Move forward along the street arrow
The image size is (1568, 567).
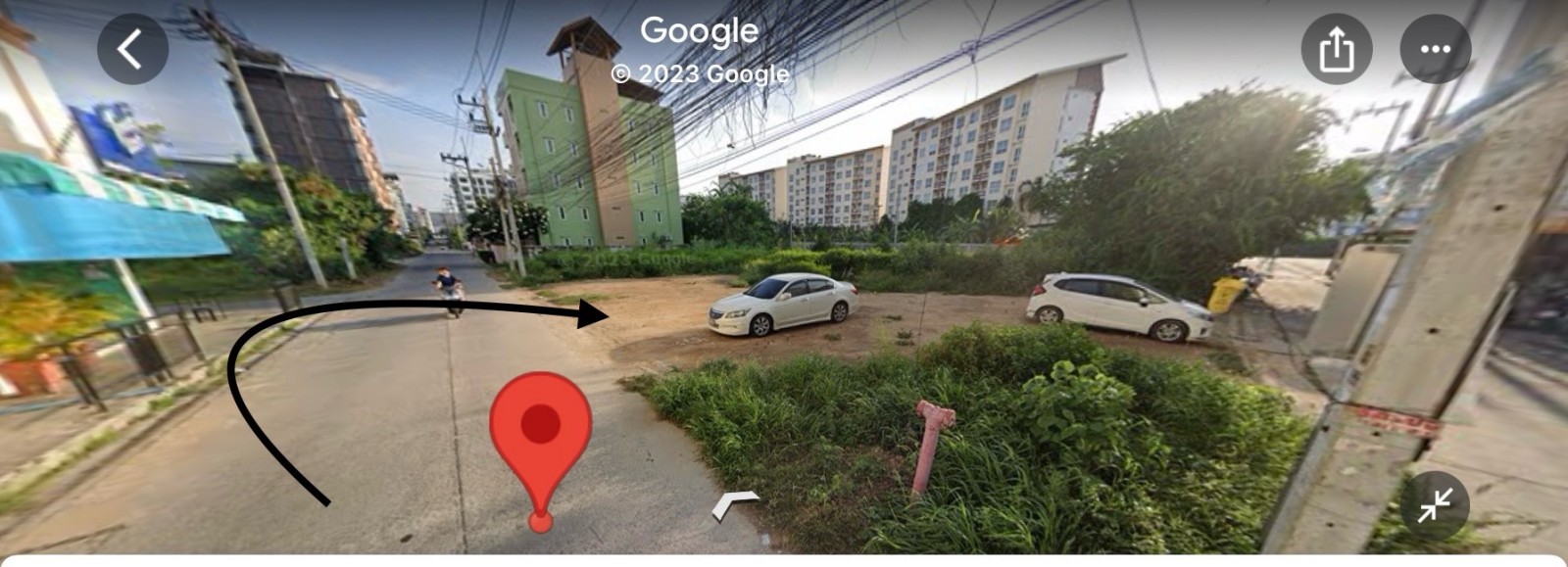point(735,506)
